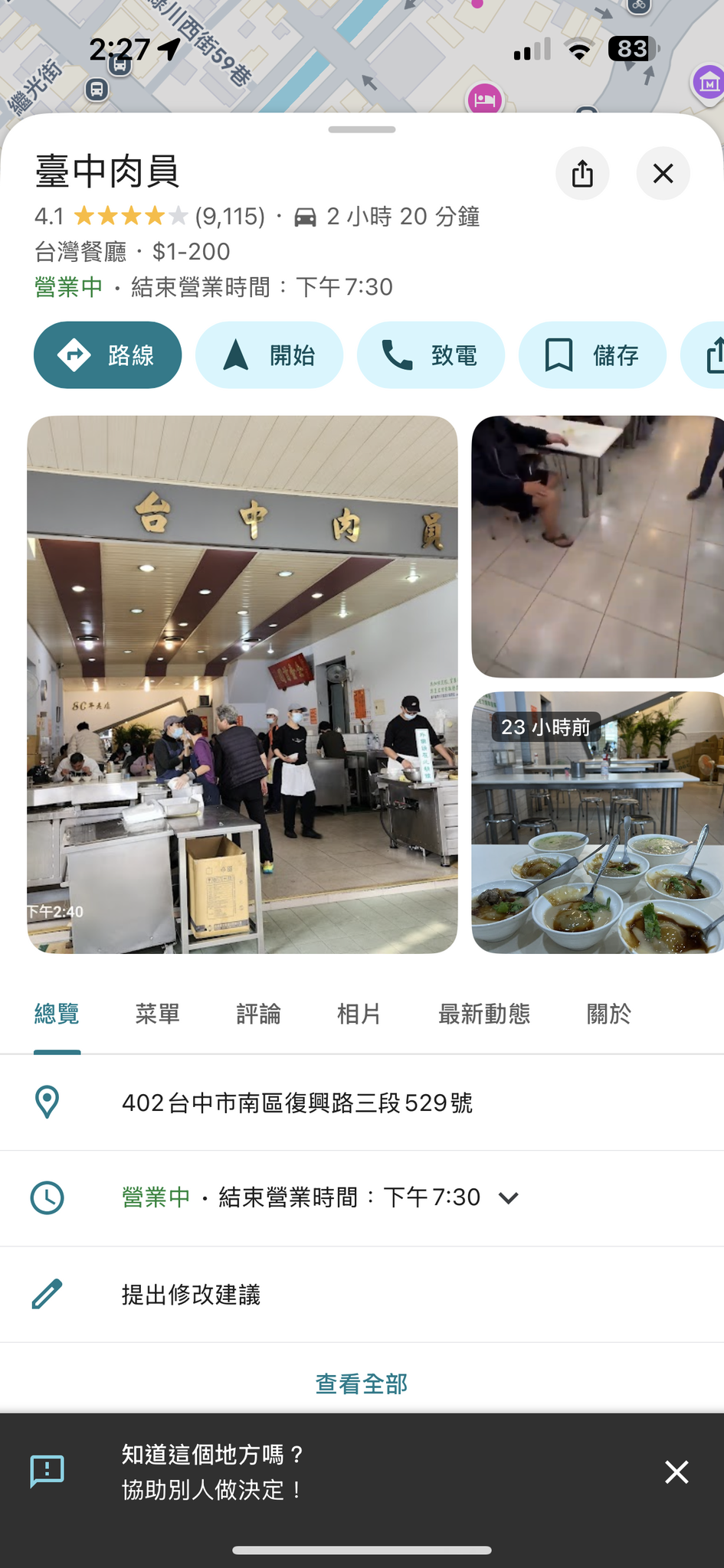724x1568 pixels.
Task: Switch to the 菜單 tab
Action: pos(158,1014)
